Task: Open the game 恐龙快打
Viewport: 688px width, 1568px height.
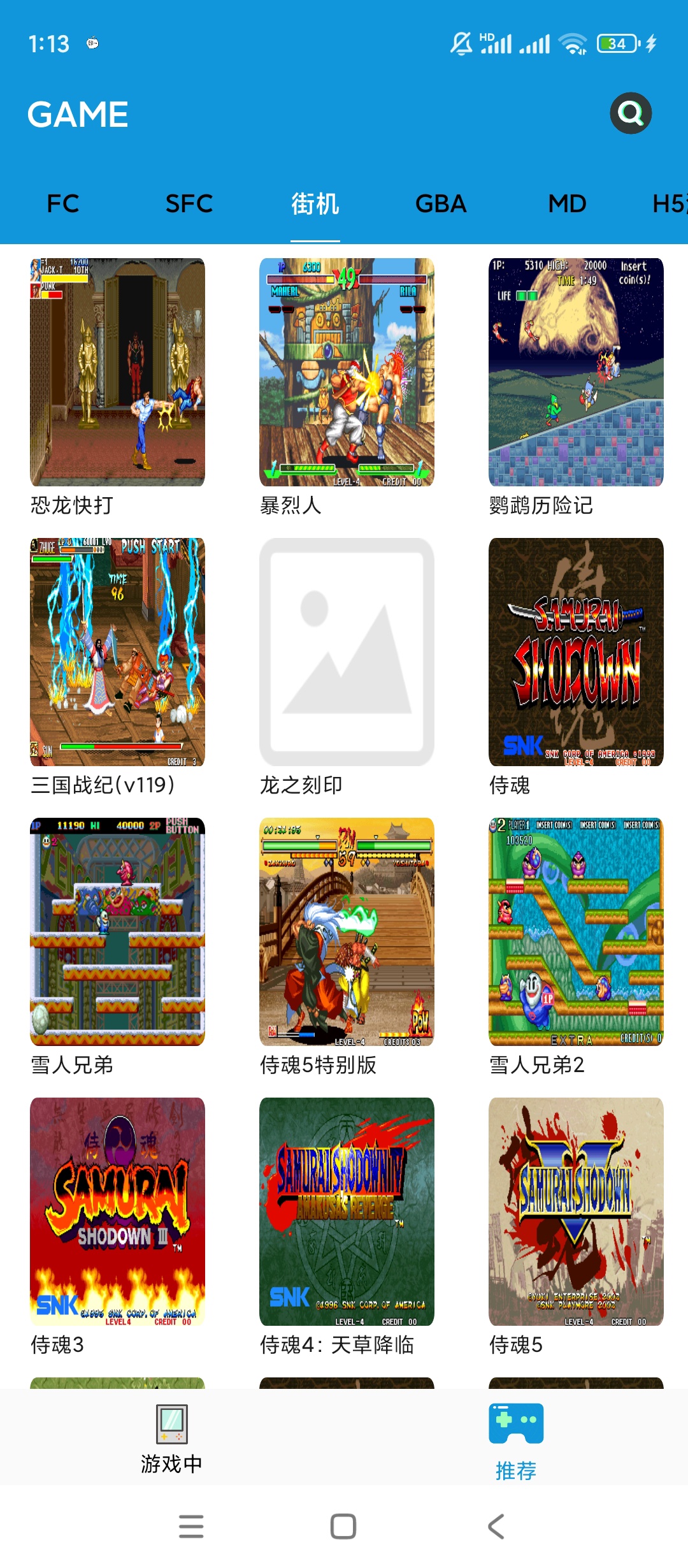Action: click(x=117, y=372)
